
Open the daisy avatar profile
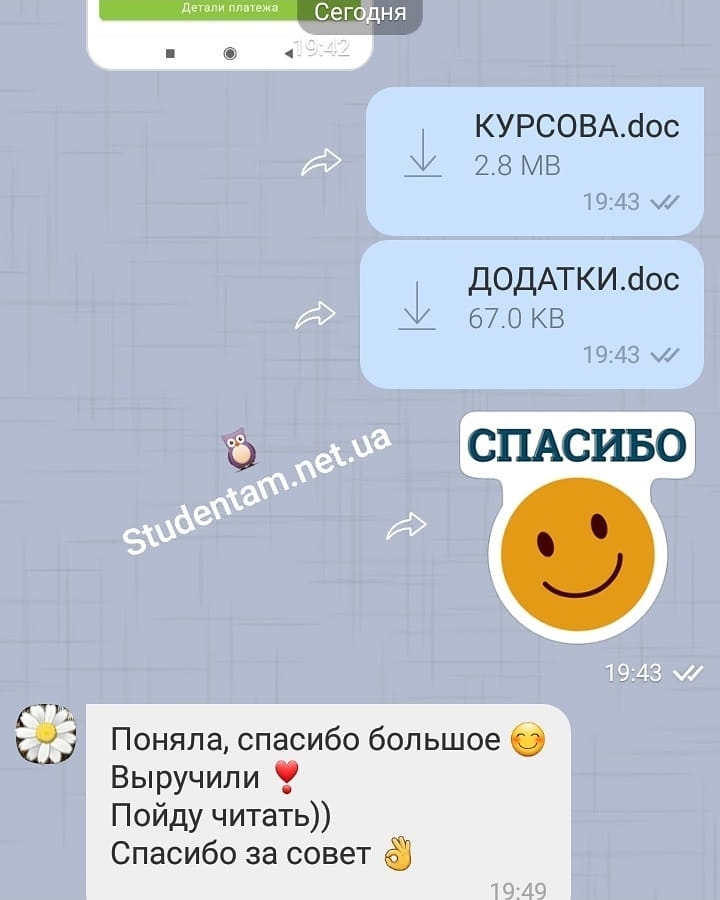click(x=46, y=734)
